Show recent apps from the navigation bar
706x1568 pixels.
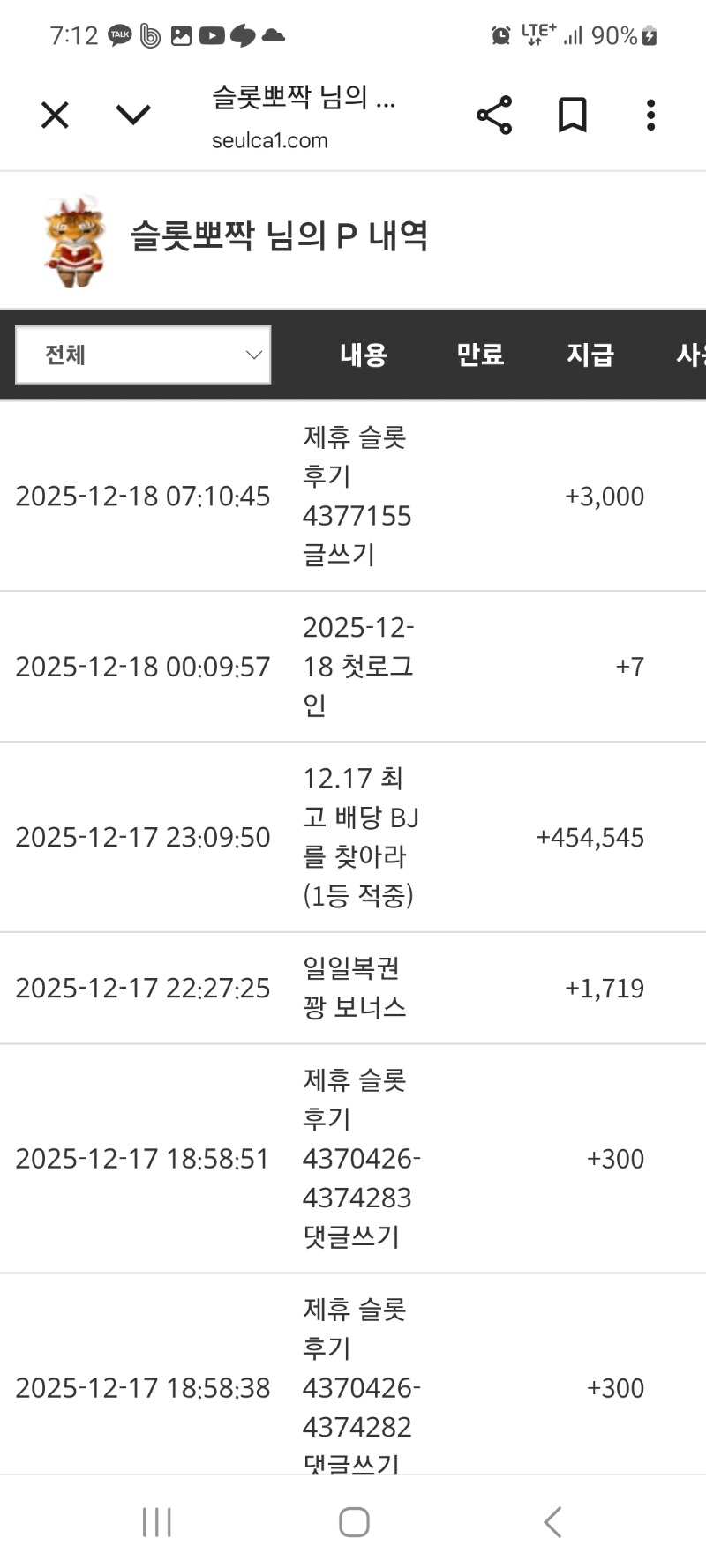[157, 1522]
